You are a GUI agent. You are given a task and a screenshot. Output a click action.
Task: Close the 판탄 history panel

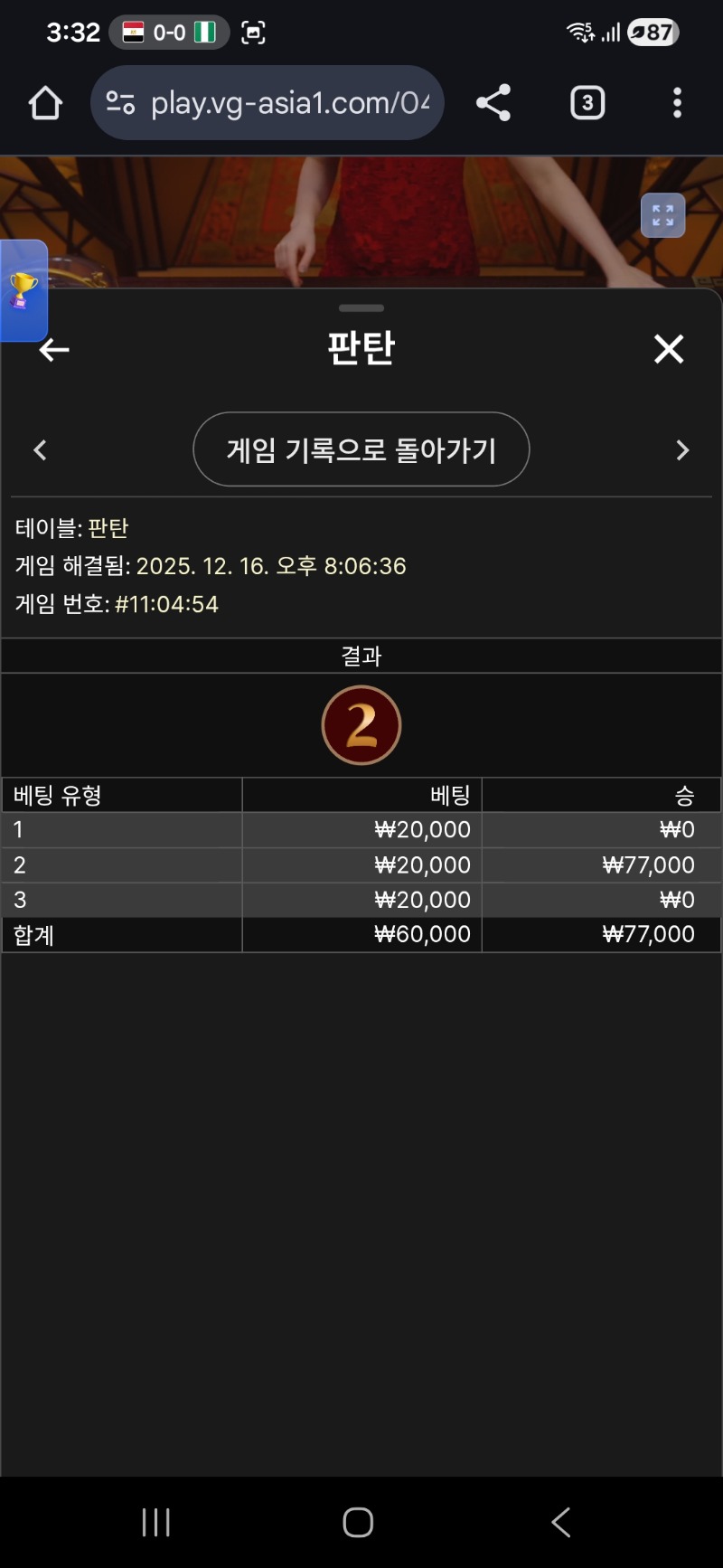669,349
